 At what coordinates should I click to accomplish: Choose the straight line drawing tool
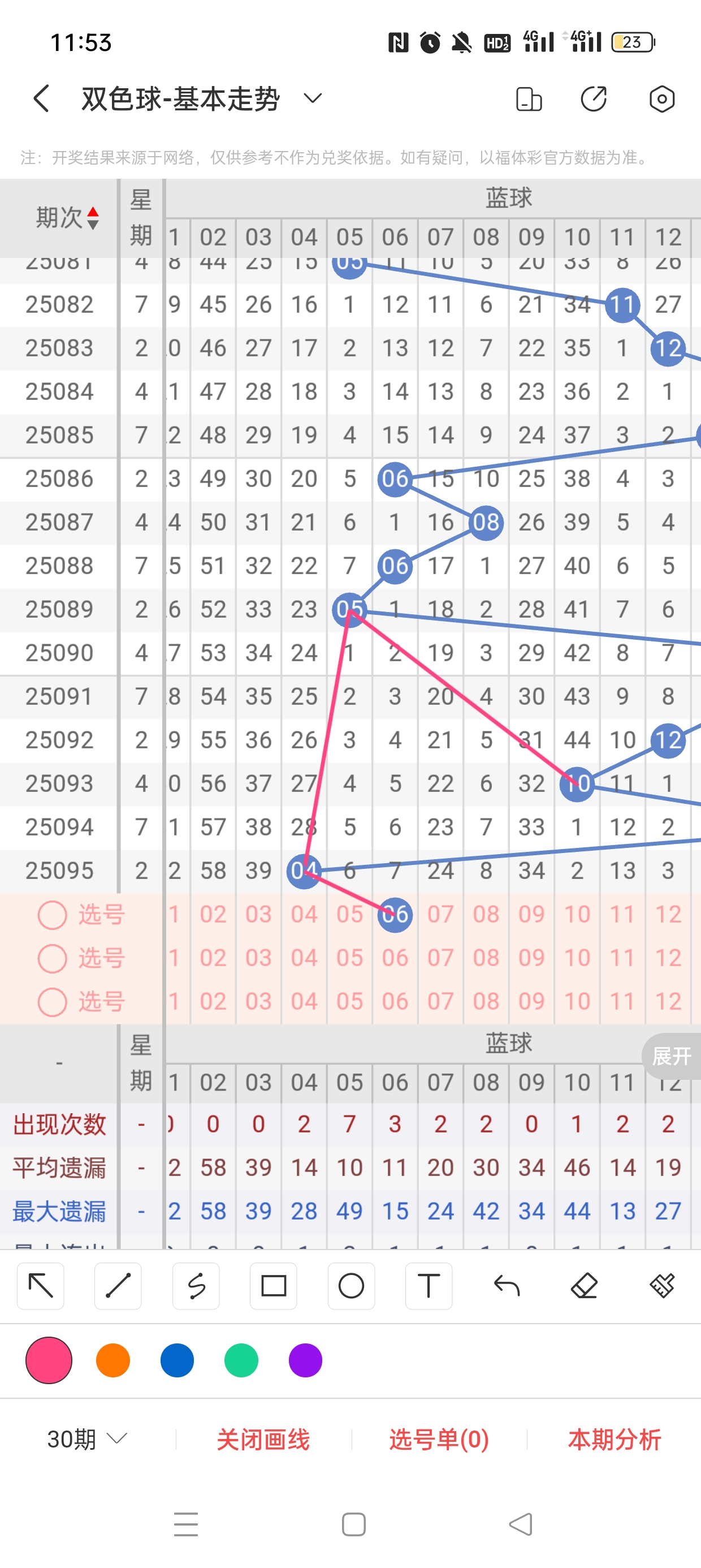118,1286
